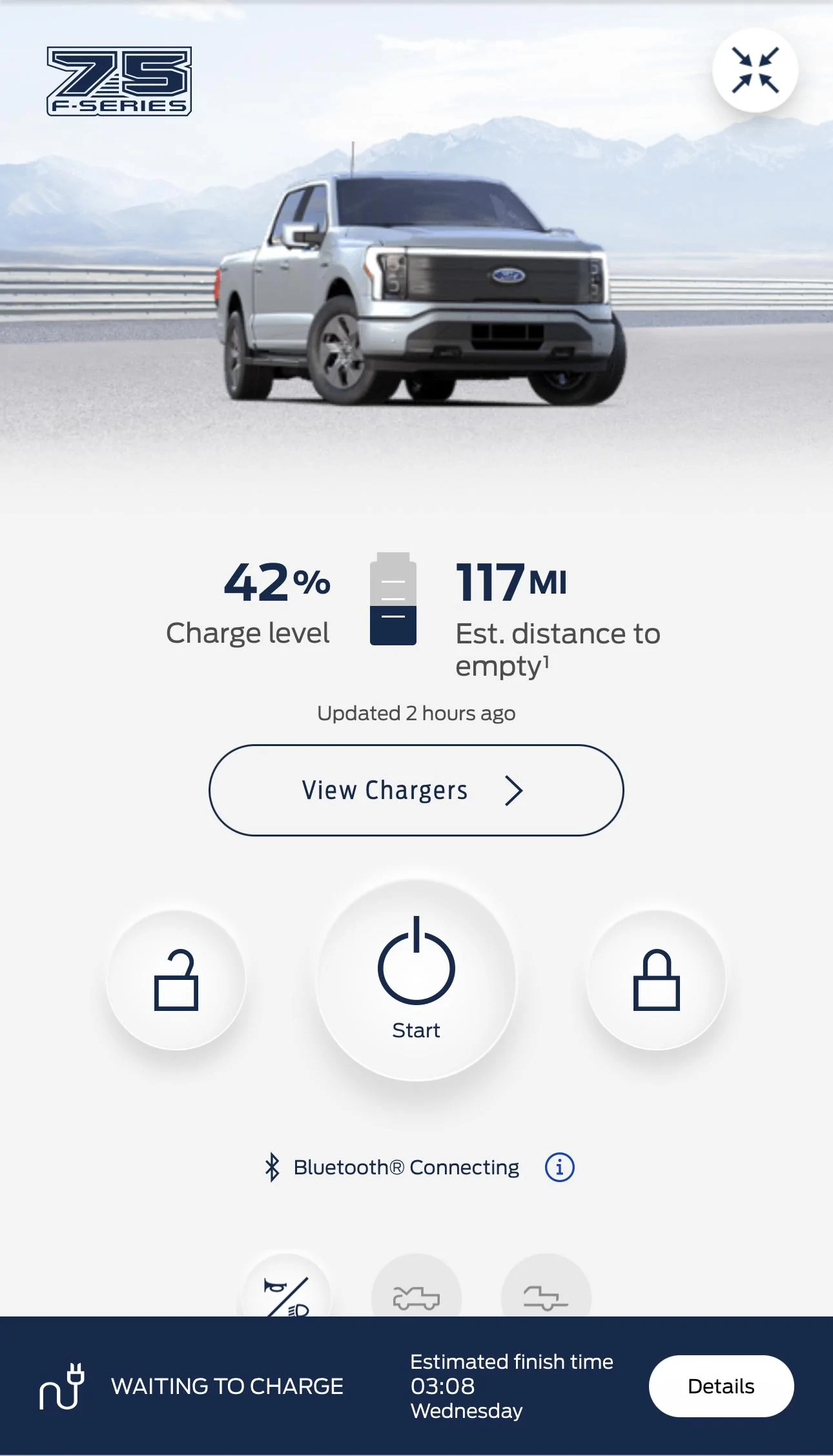Viewport: 833px width, 1456px height.
Task: Unlock the vehicle doors
Action: click(176, 980)
